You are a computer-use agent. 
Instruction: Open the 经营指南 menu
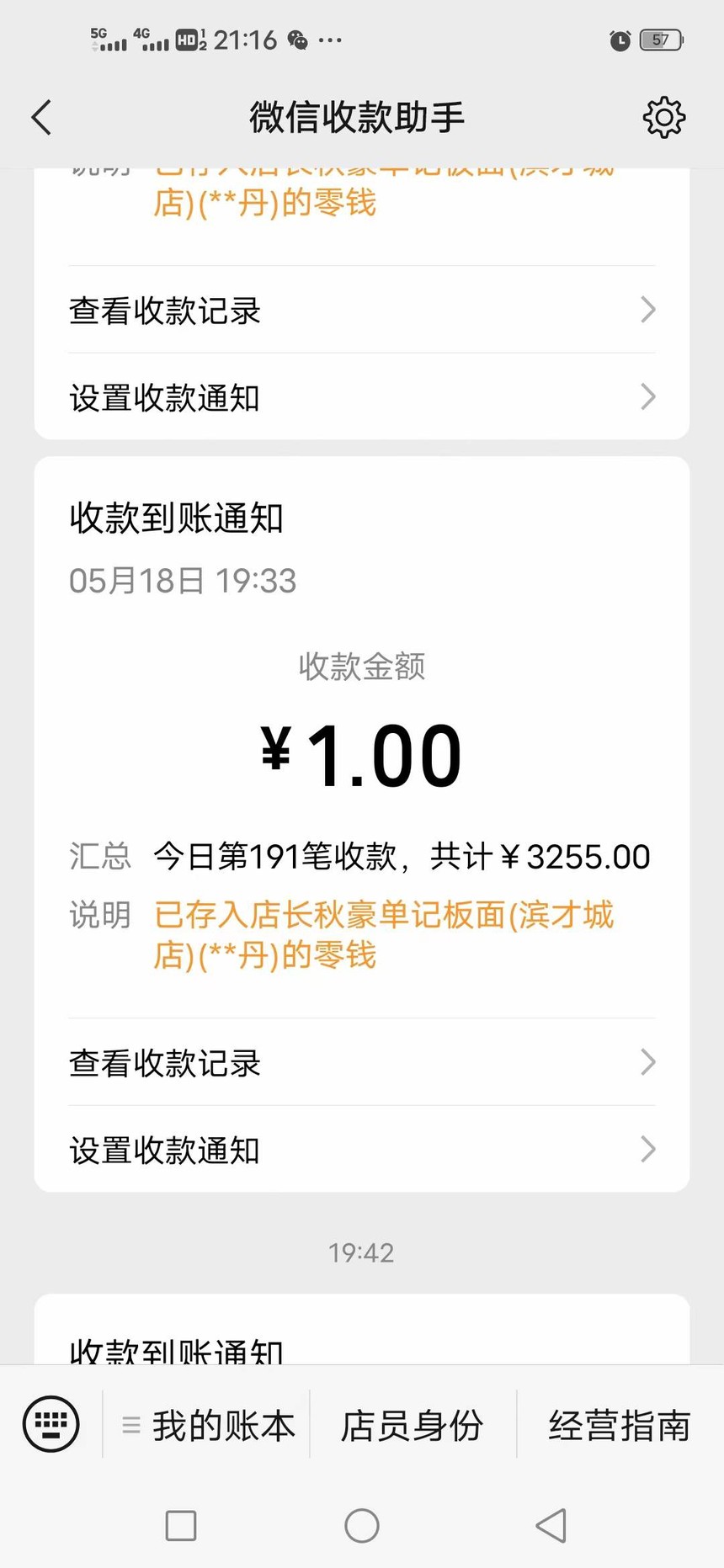[x=620, y=1425]
